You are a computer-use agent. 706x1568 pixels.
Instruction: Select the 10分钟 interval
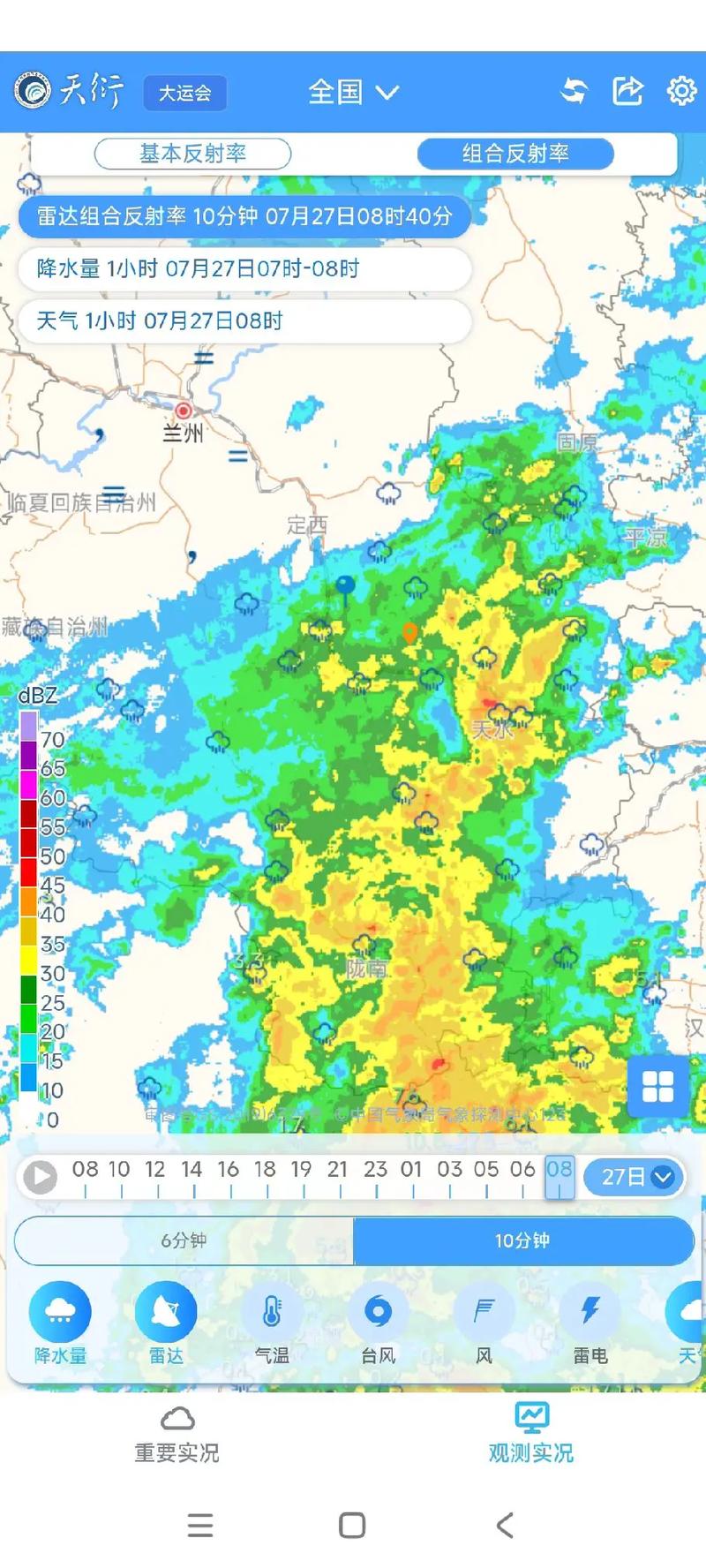pos(522,1240)
